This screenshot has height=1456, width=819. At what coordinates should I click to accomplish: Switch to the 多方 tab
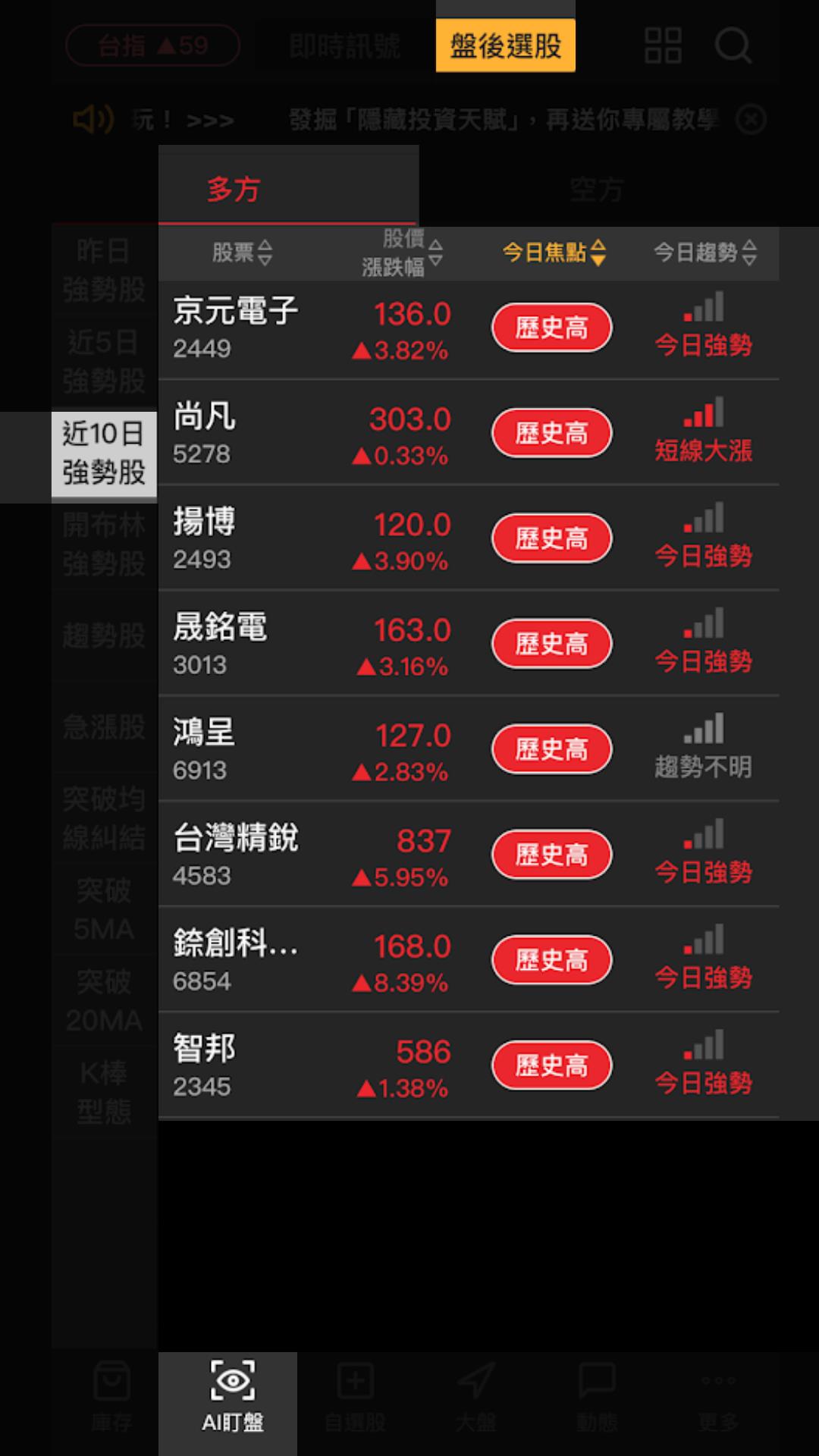click(288, 188)
